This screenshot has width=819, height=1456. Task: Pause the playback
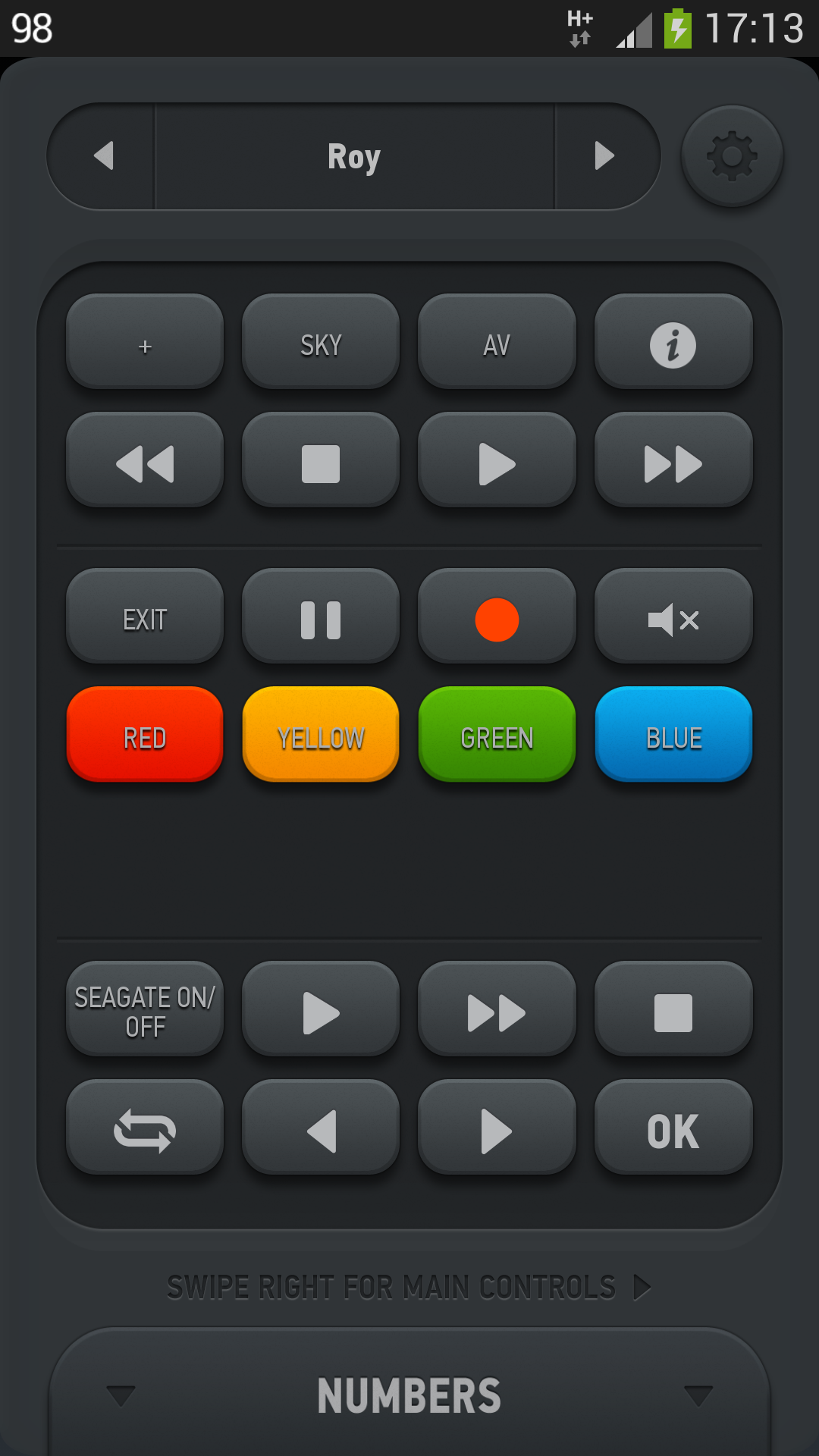(x=321, y=620)
